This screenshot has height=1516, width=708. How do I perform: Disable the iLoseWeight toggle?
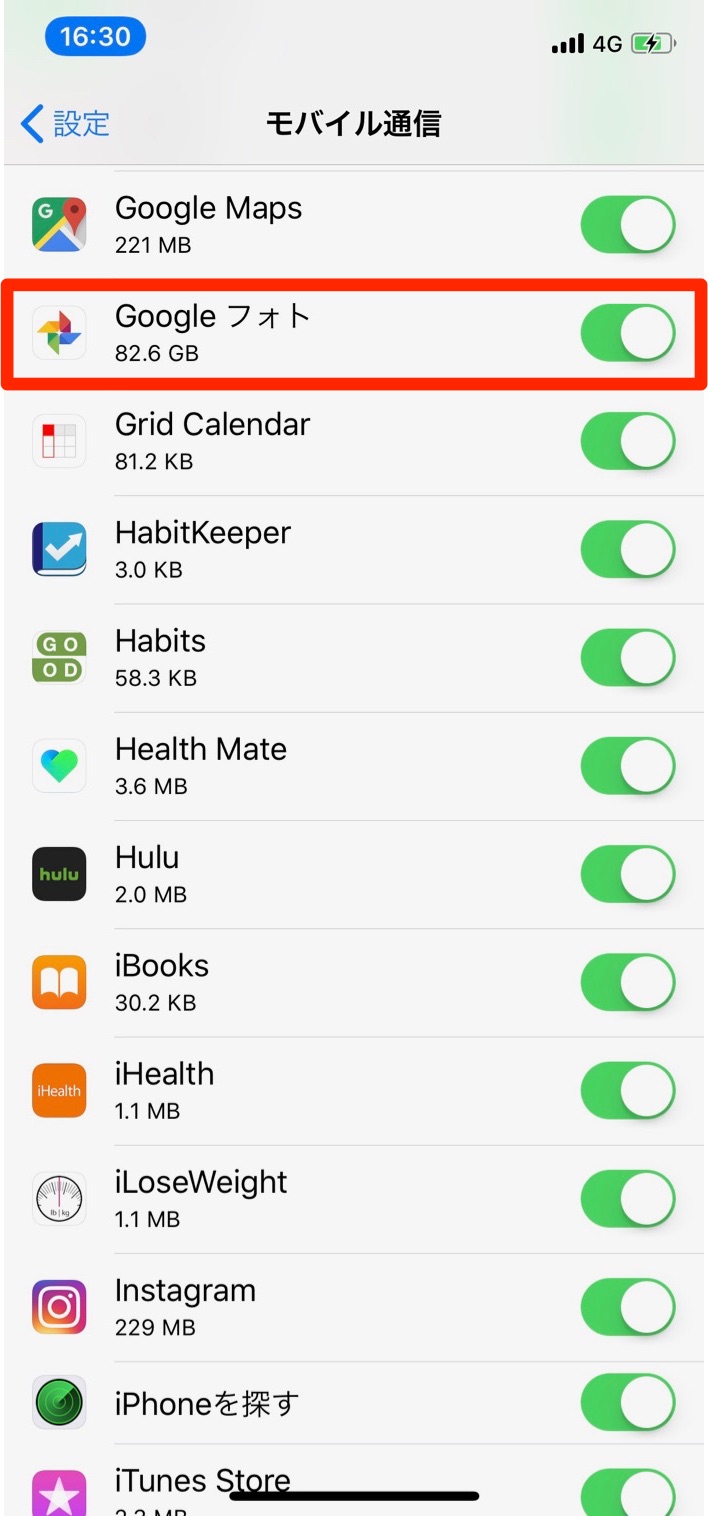point(627,1197)
